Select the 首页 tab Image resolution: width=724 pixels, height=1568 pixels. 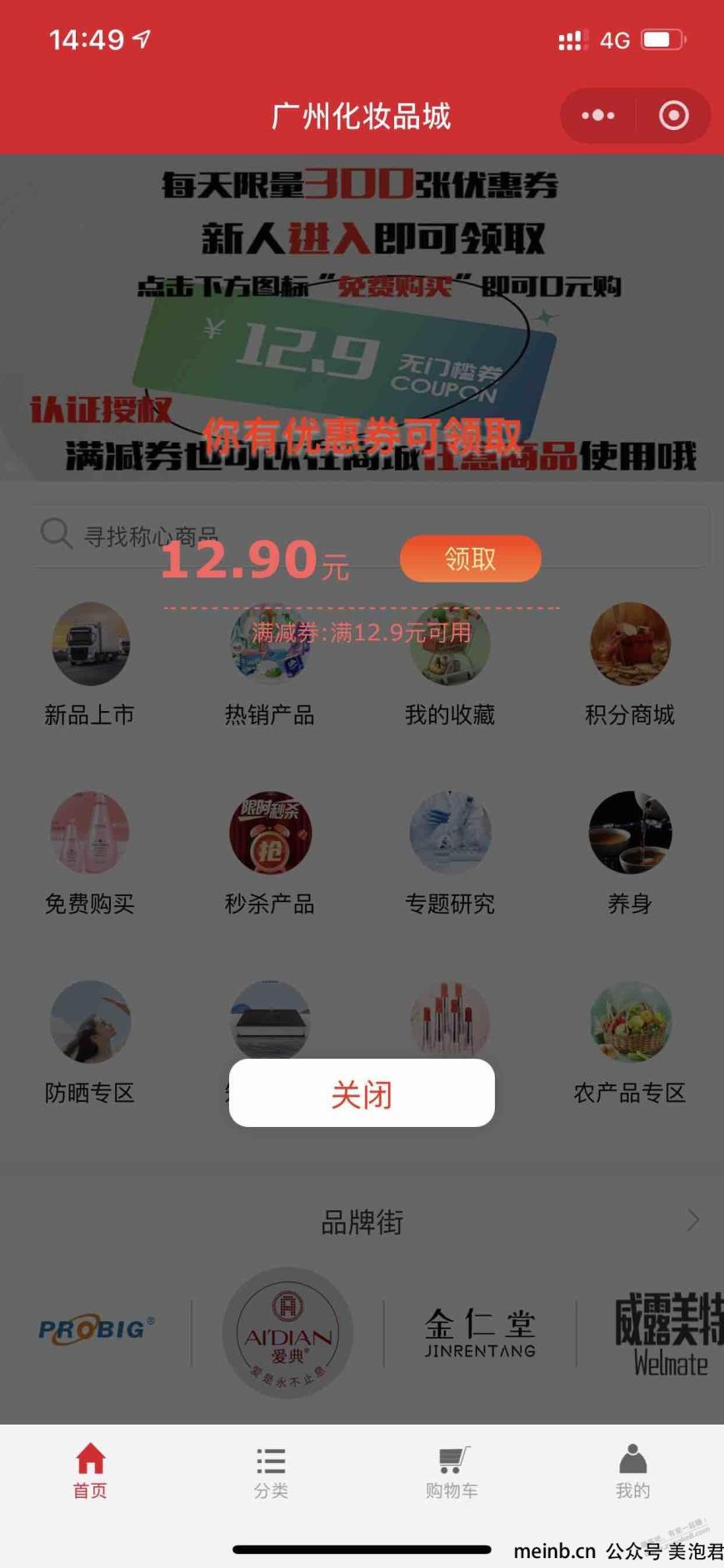(90, 1473)
